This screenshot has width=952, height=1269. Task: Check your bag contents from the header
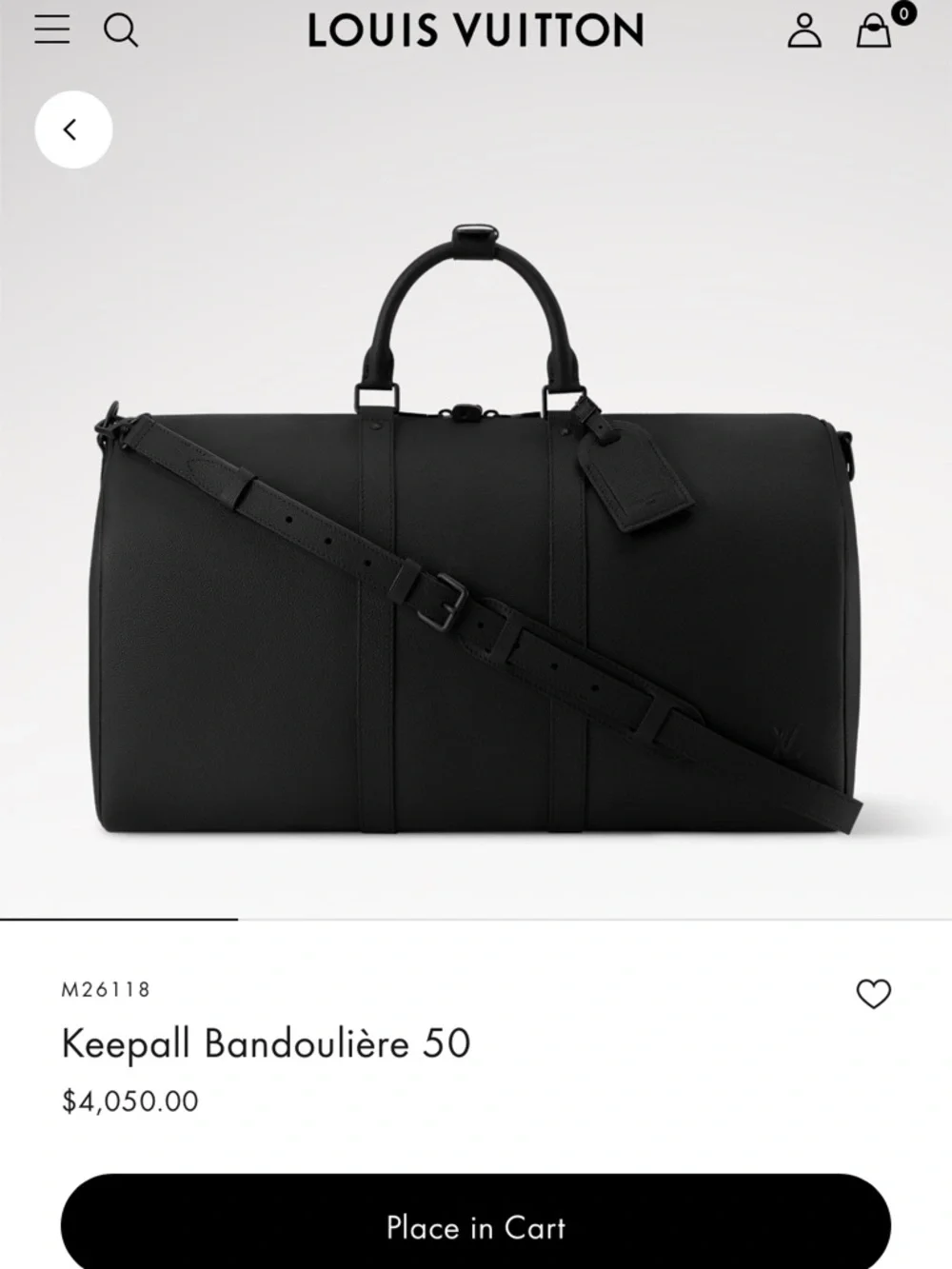coord(872,33)
